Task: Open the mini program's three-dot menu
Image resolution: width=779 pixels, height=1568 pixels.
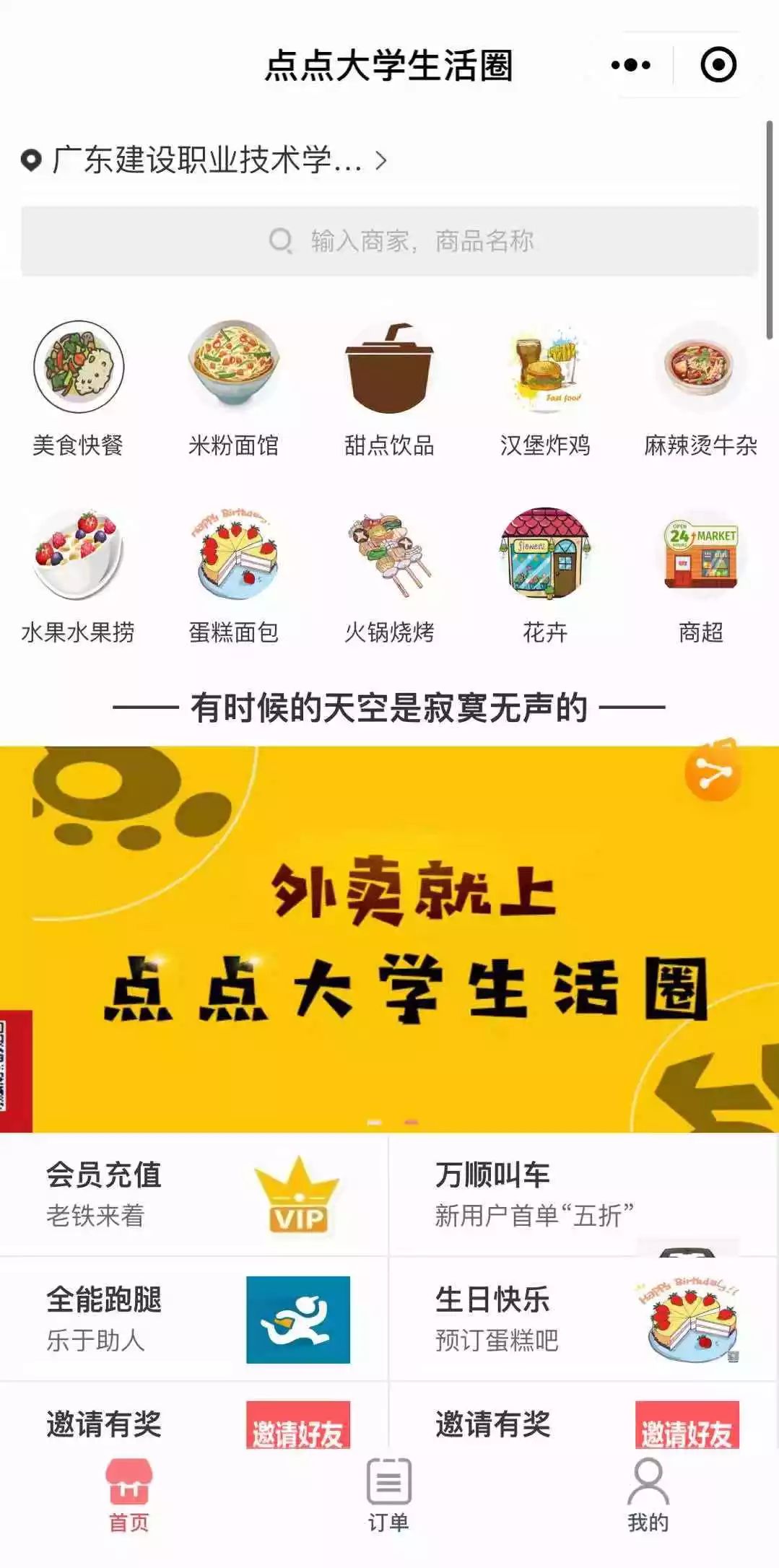Action: pos(630,65)
